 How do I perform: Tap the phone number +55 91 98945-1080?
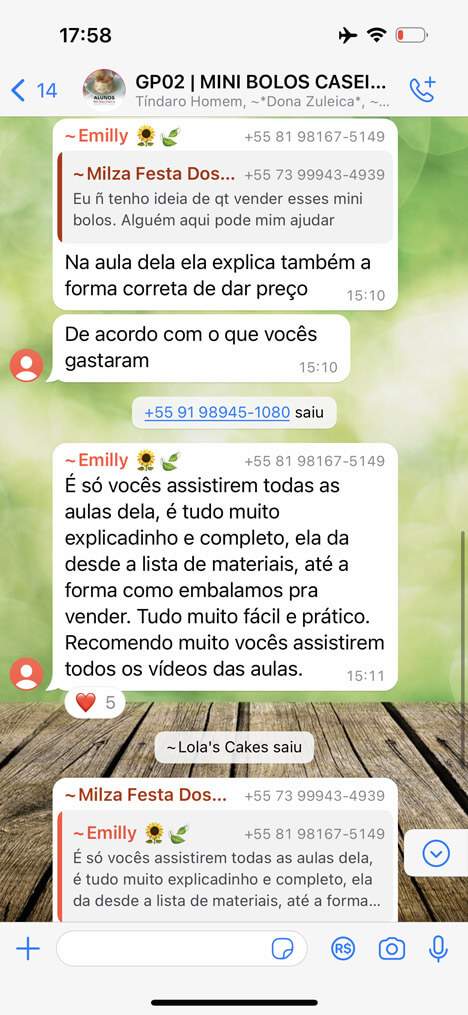tap(217, 412)
